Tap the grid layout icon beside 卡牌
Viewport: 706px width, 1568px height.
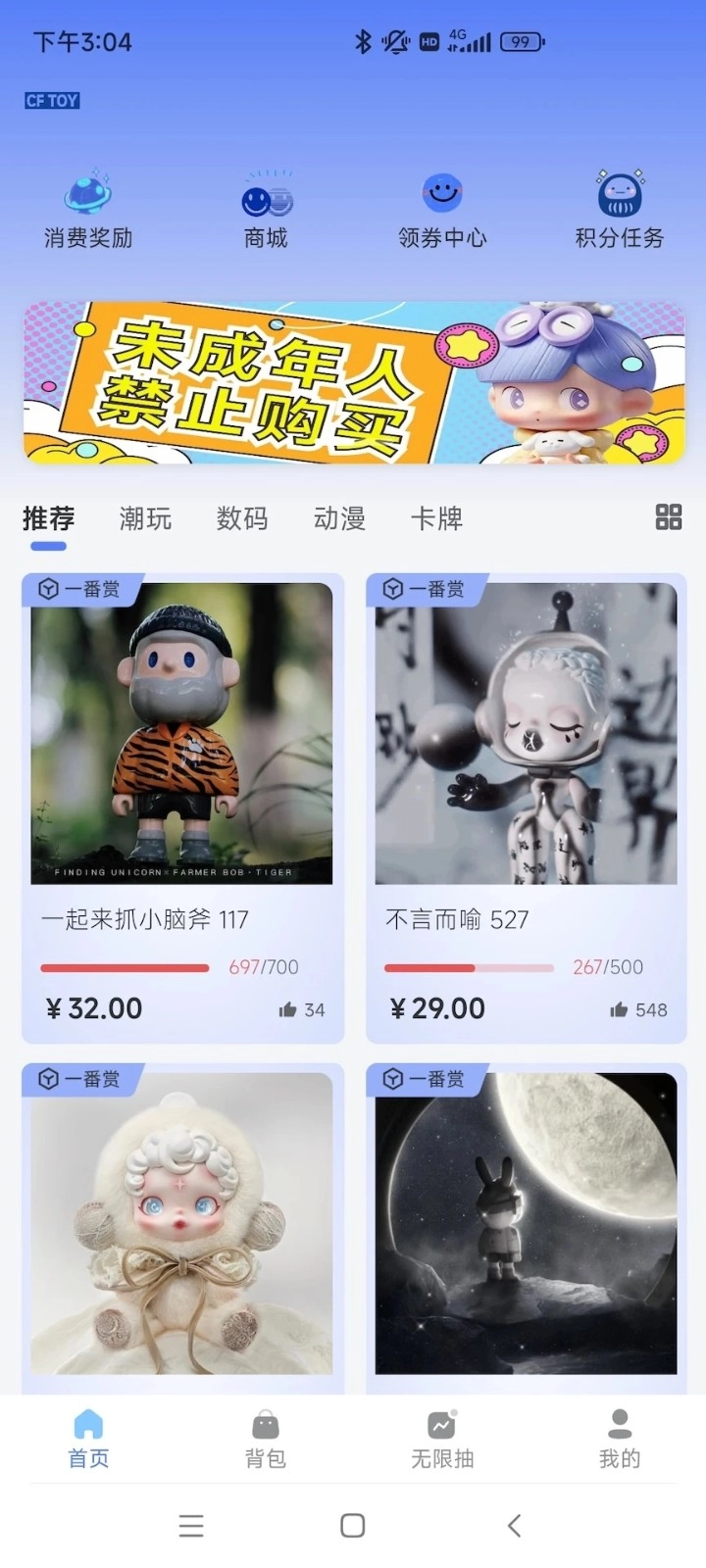click(669, 518)
